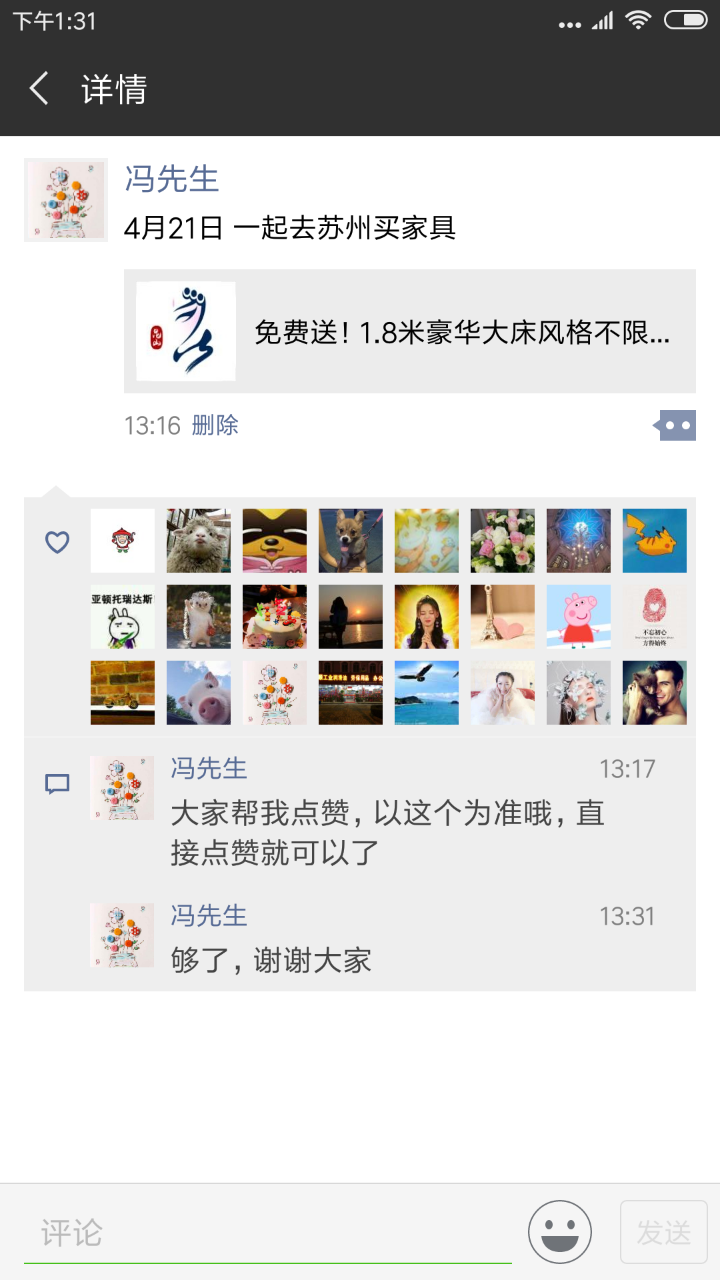The image size is (720, 1280).
Task: Go back from the 详情 page
Action: (x=39, y=89)
